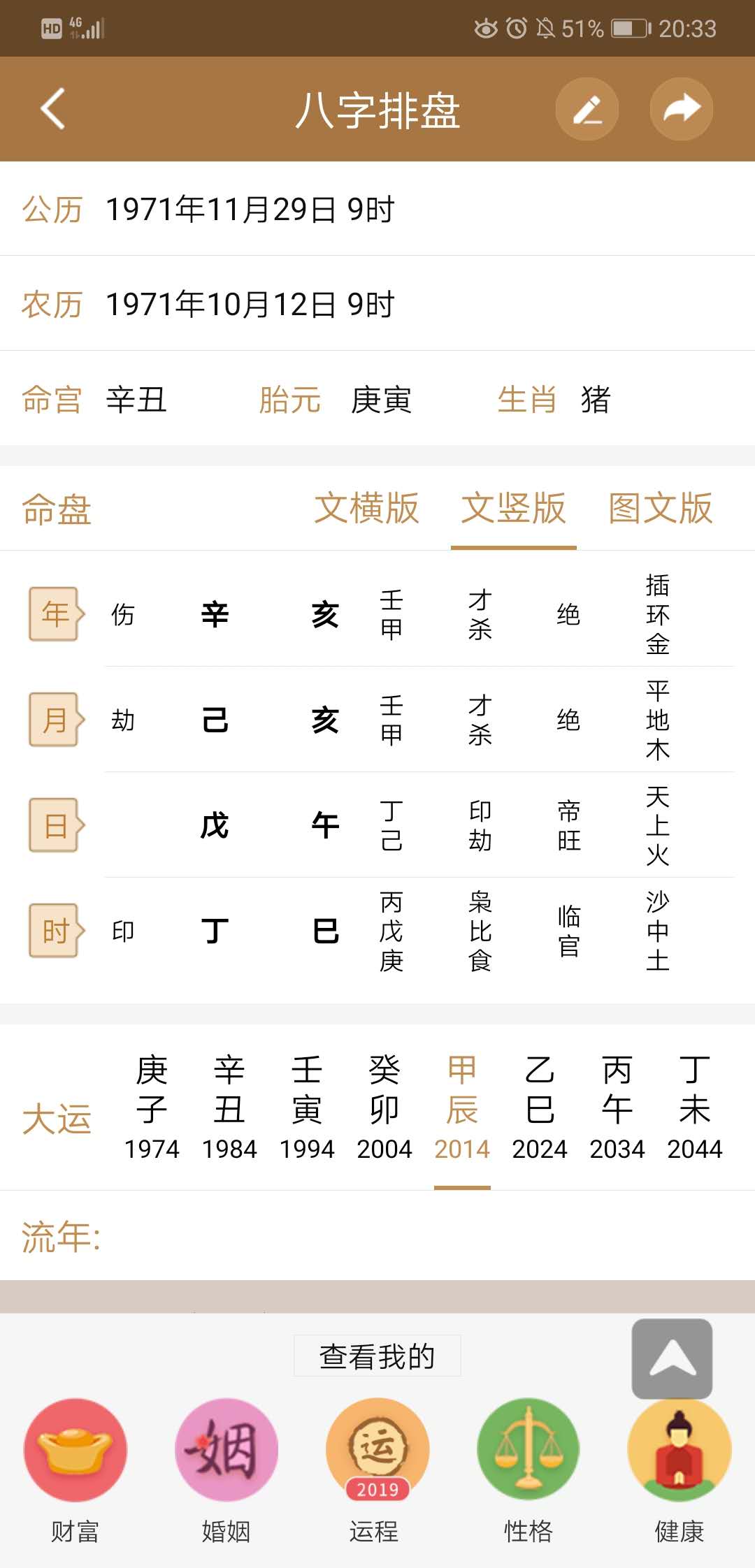
Task: Switch to the 文横版 tab
Action: [x=366, y=508]
